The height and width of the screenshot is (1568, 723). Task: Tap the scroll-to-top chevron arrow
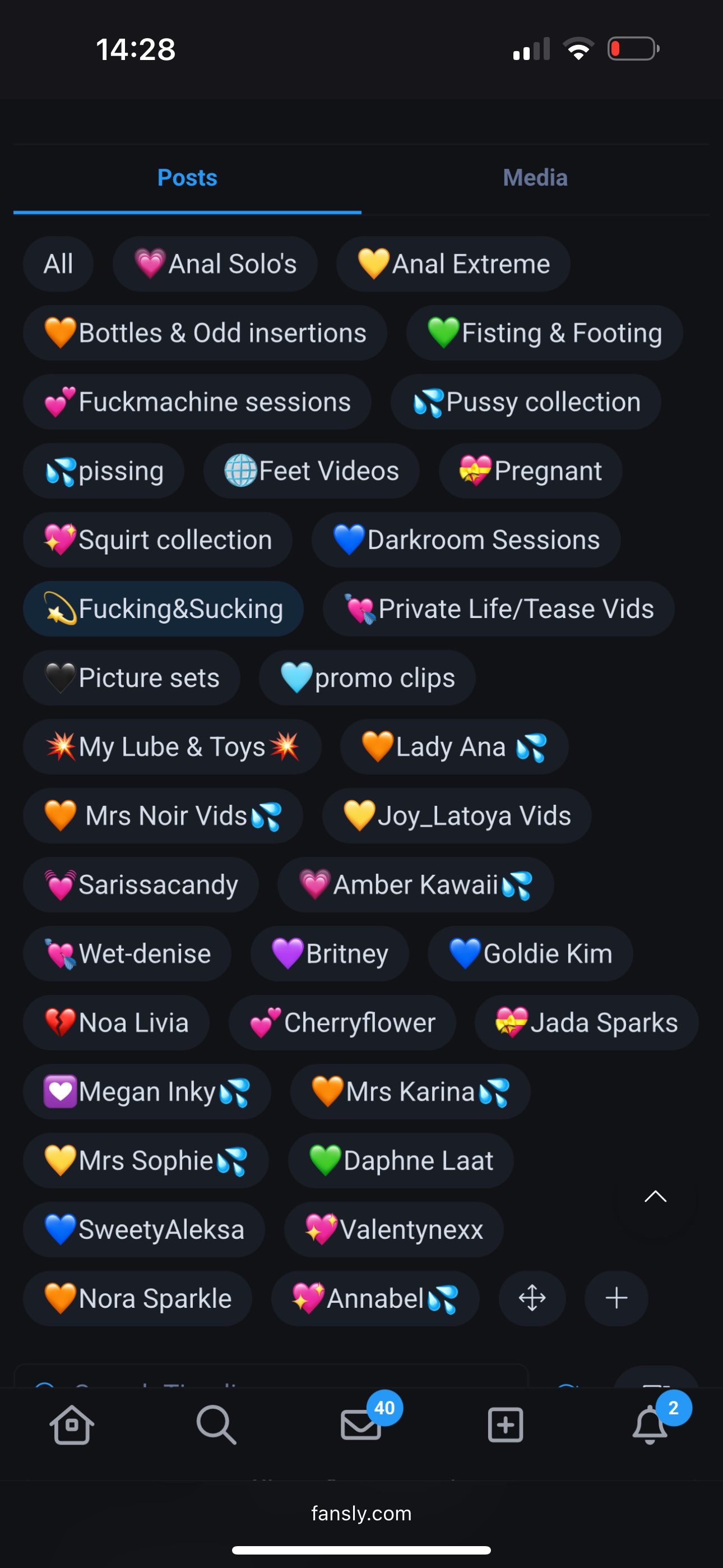[x=655, y=1197]
